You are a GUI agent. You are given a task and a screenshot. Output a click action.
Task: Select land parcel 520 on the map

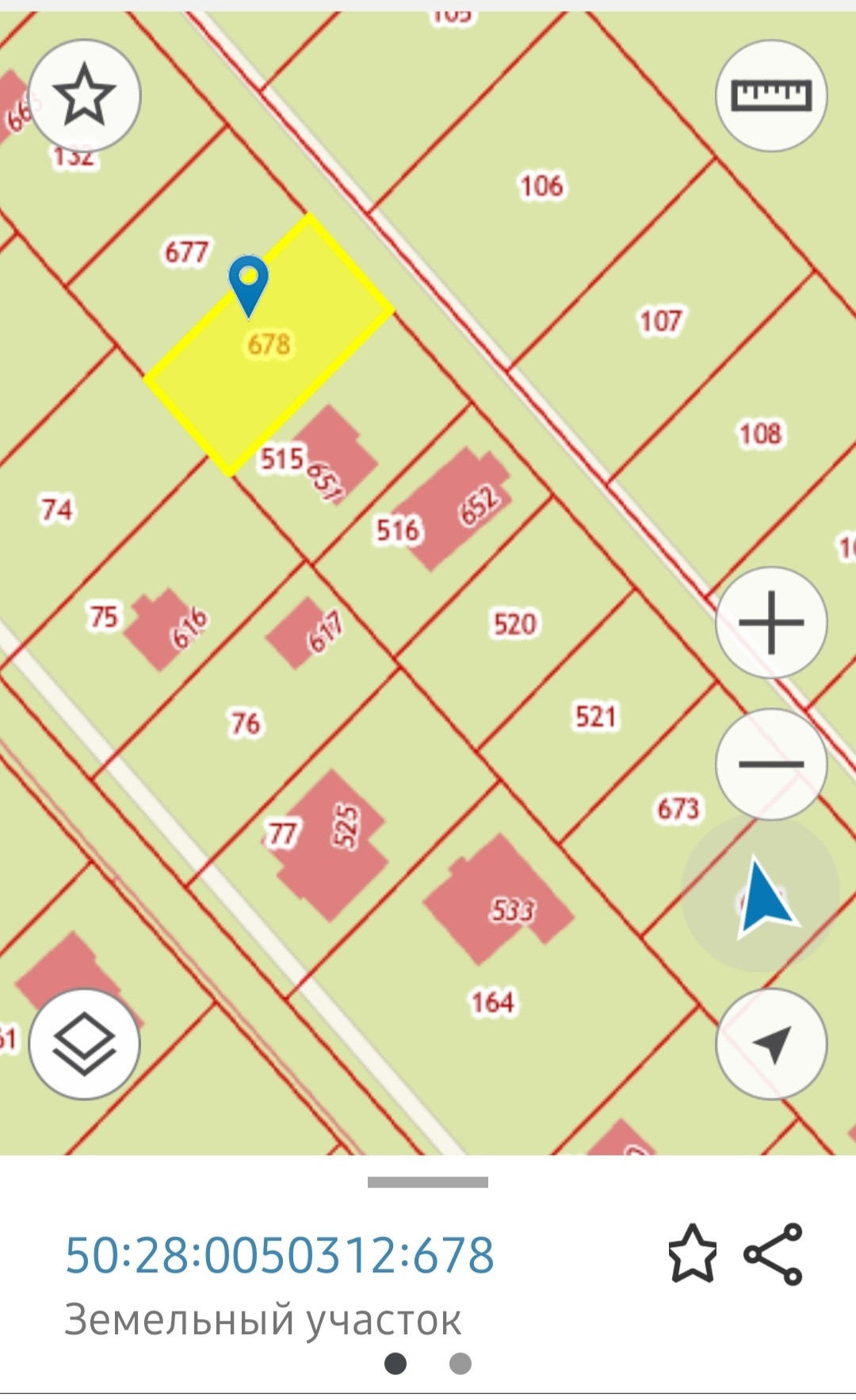(515, 624)
